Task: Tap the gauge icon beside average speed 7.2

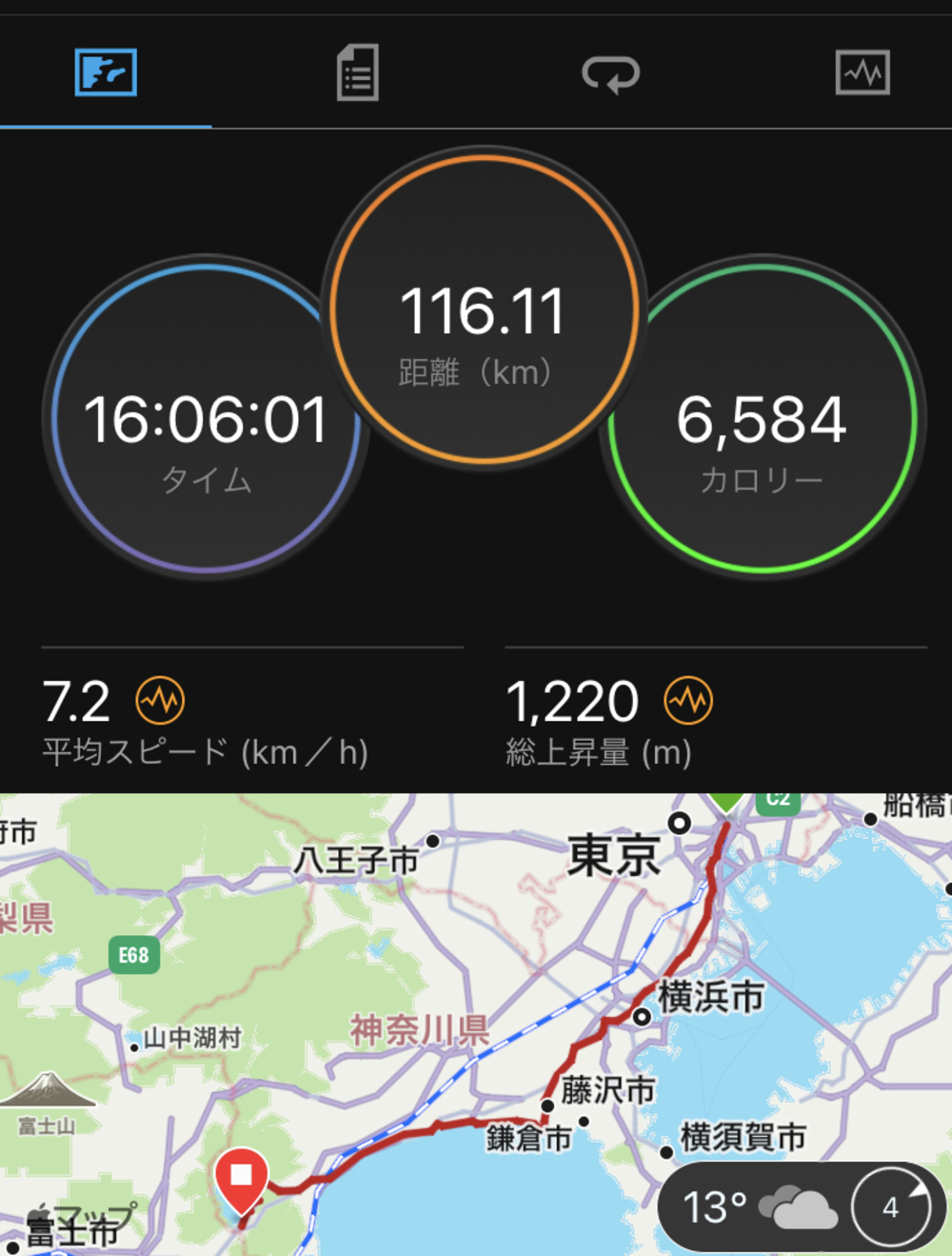Action: point(162,701)
